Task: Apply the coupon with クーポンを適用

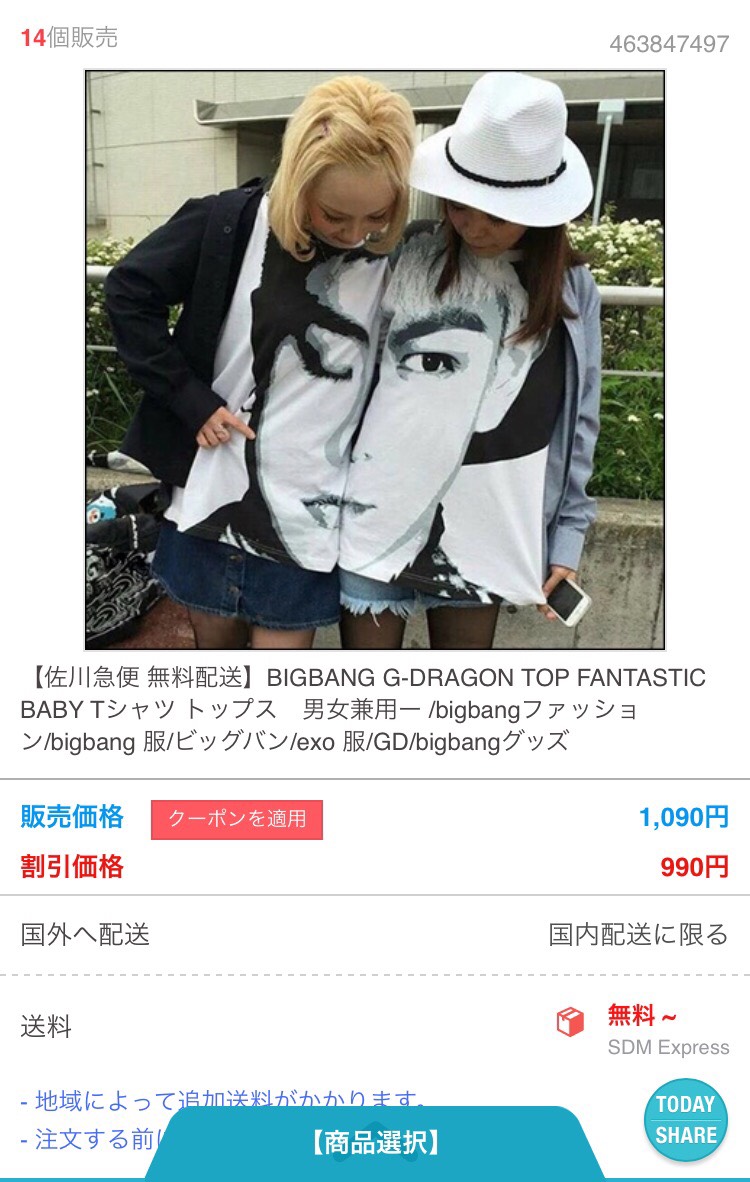Action: 237,819
